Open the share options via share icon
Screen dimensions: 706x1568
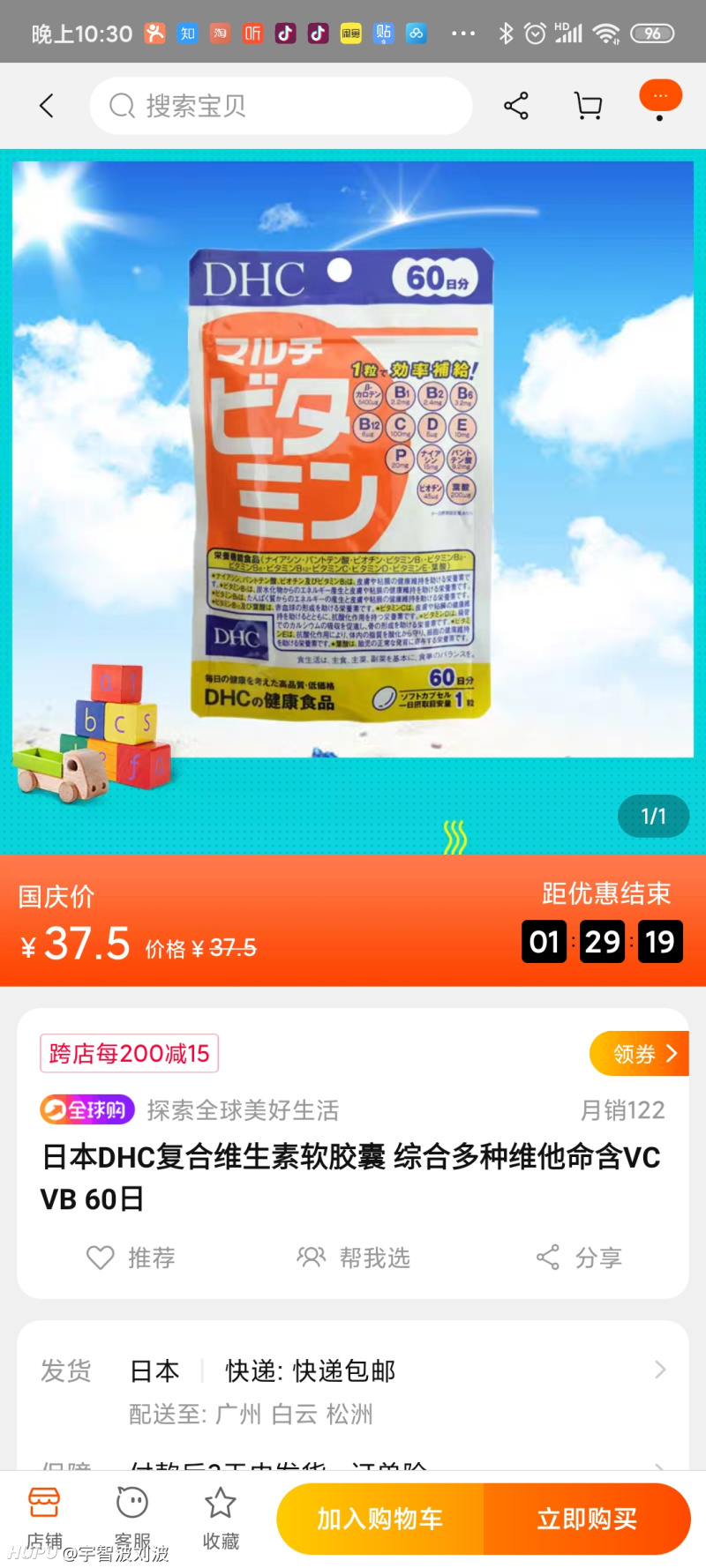[515, 105]
